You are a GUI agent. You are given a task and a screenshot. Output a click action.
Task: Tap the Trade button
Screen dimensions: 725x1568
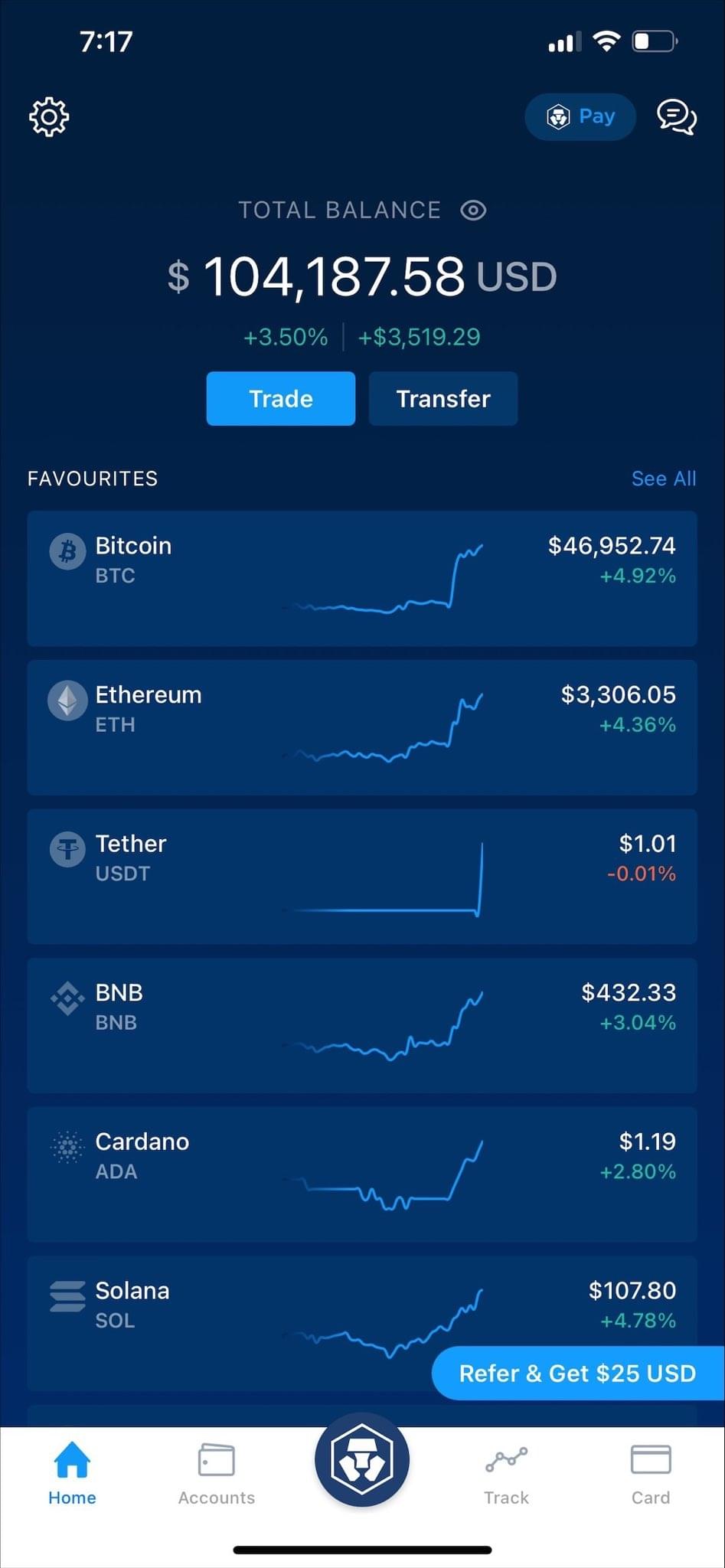pos(280,399)
